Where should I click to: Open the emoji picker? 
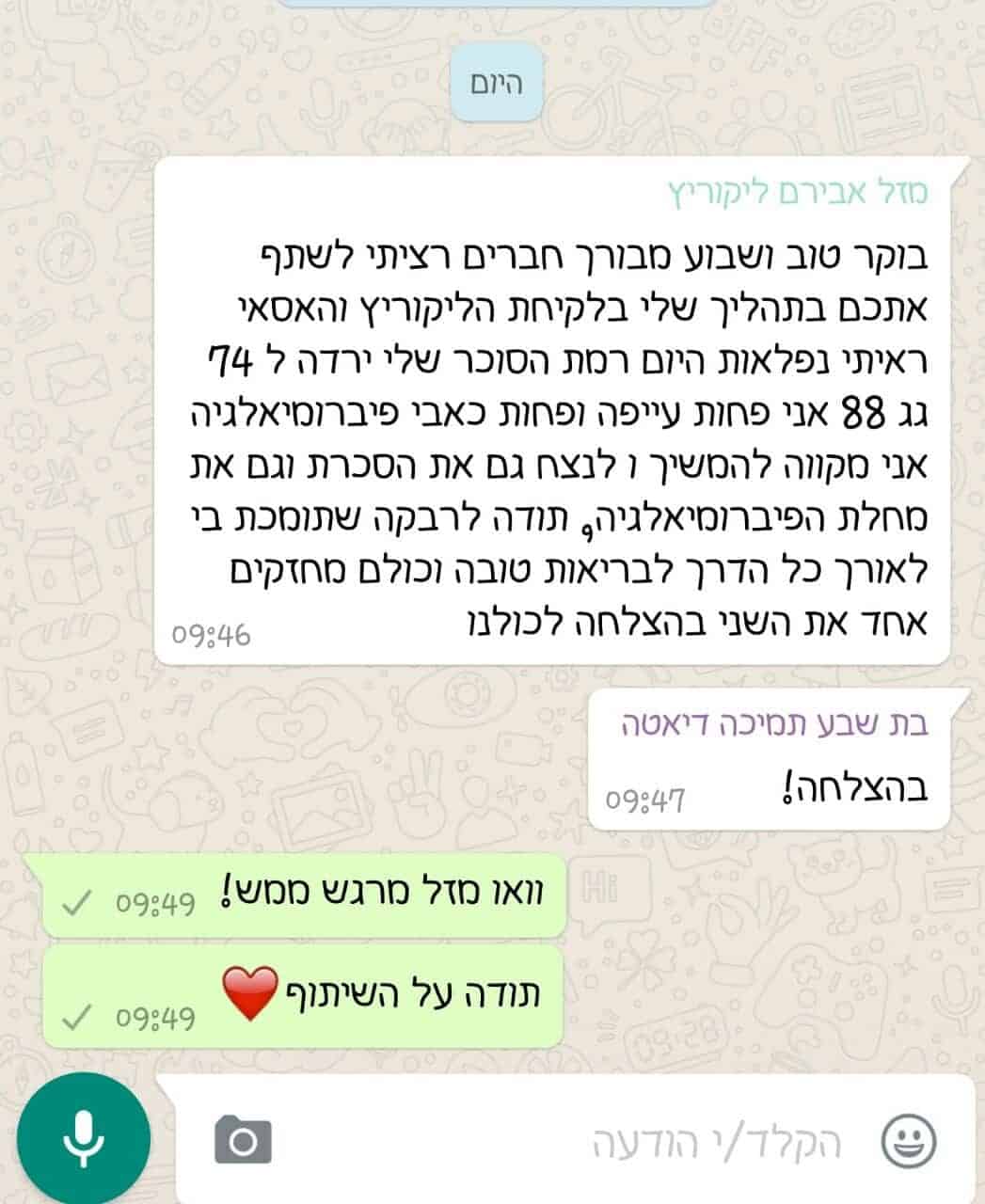point(908,1141)
